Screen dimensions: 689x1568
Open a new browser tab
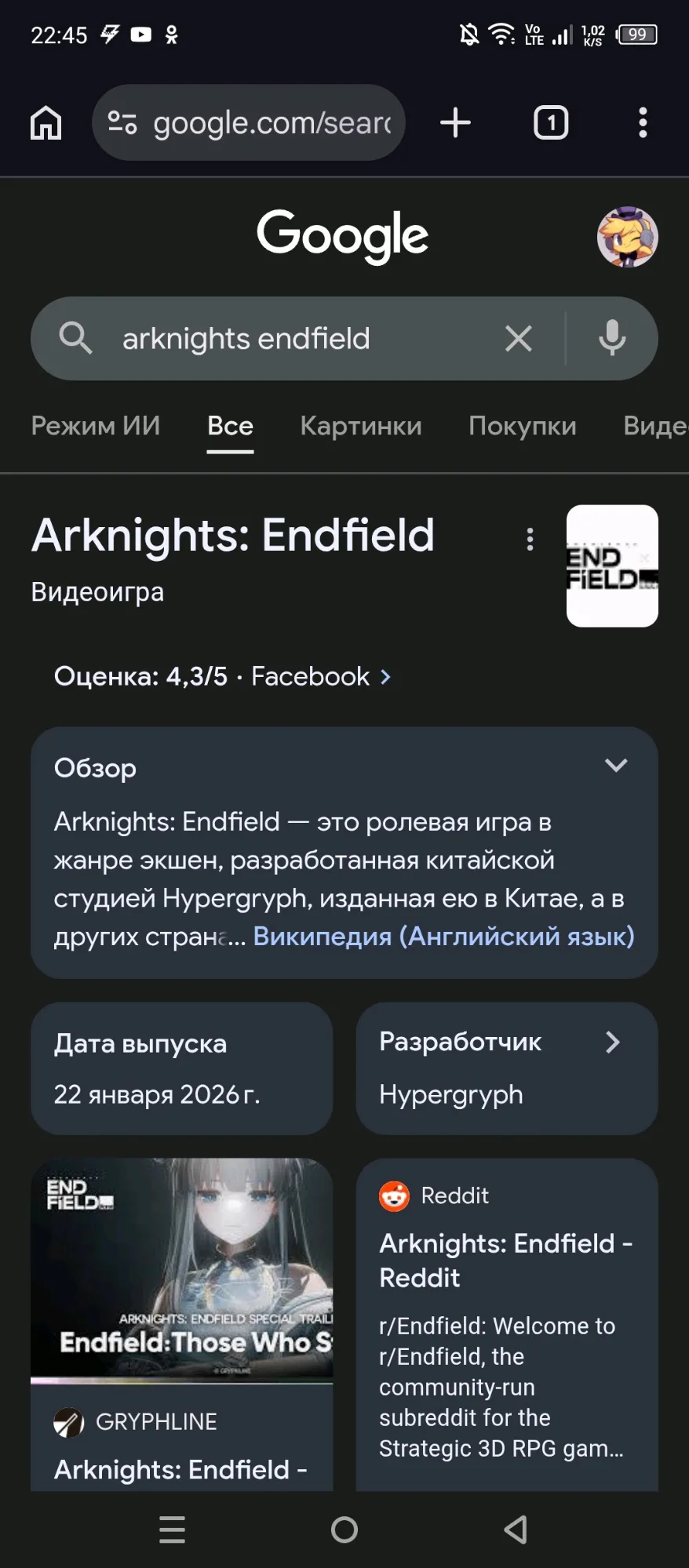click(x=455, y=123)
